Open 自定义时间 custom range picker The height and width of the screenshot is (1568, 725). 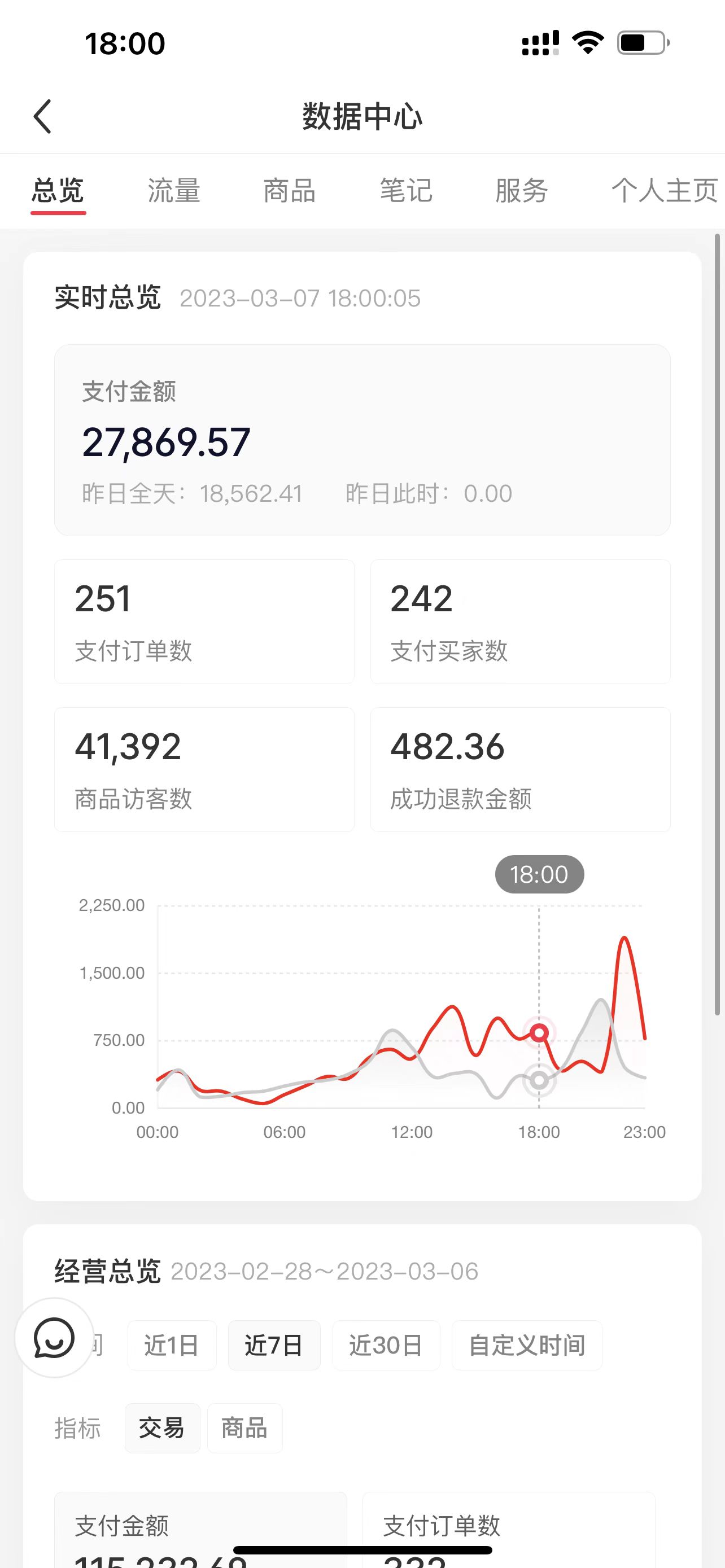coord(527,1345)
